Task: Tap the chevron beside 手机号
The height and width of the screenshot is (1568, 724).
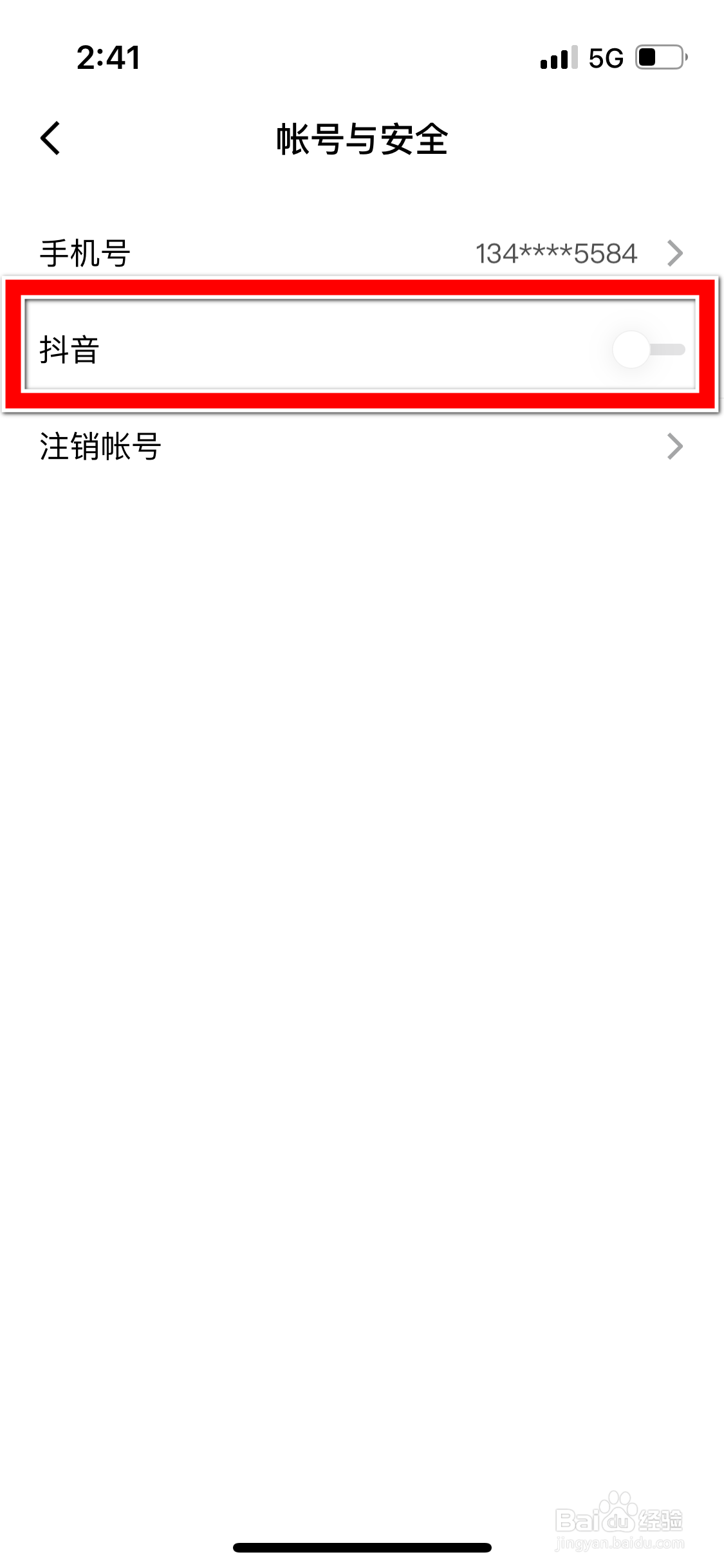Action: point(674,253)
